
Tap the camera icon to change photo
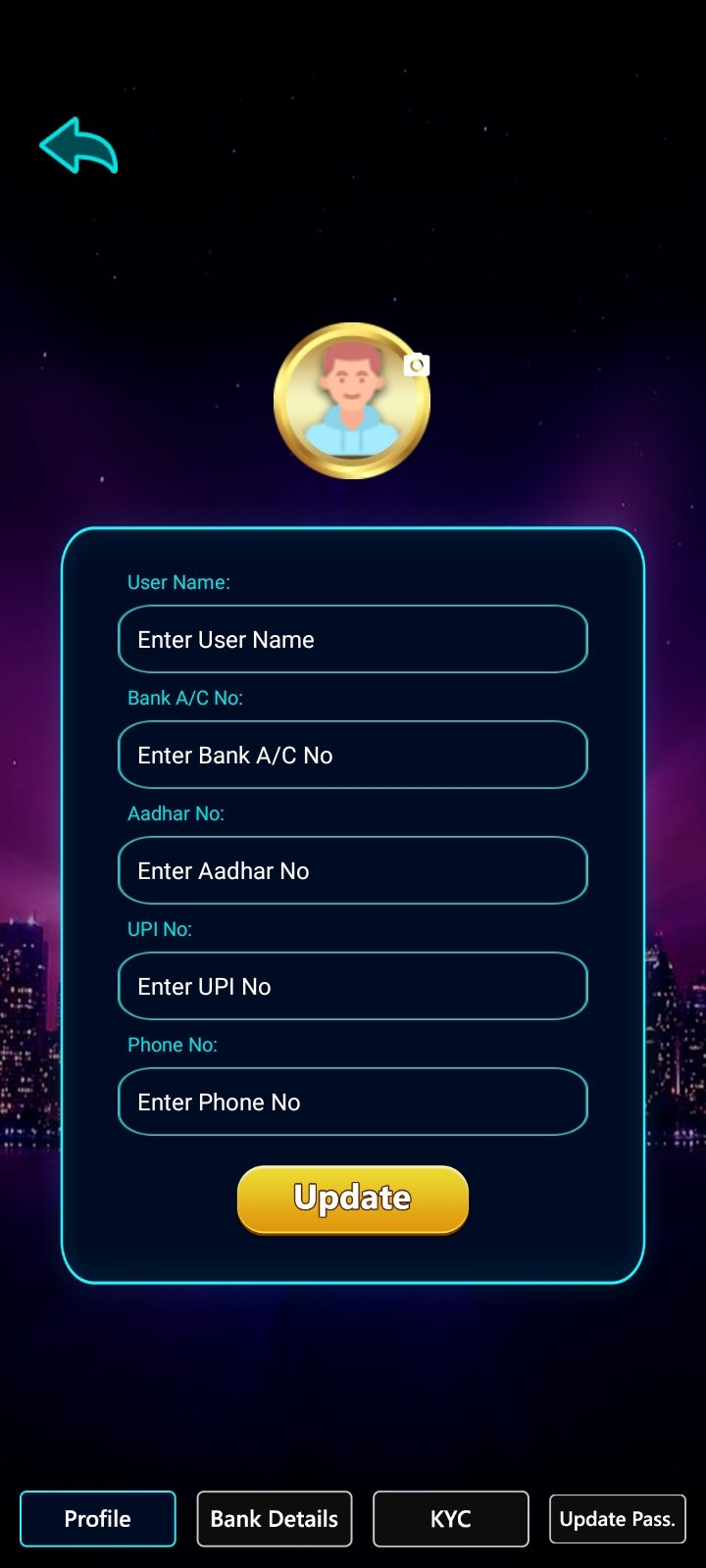point(417,365)
